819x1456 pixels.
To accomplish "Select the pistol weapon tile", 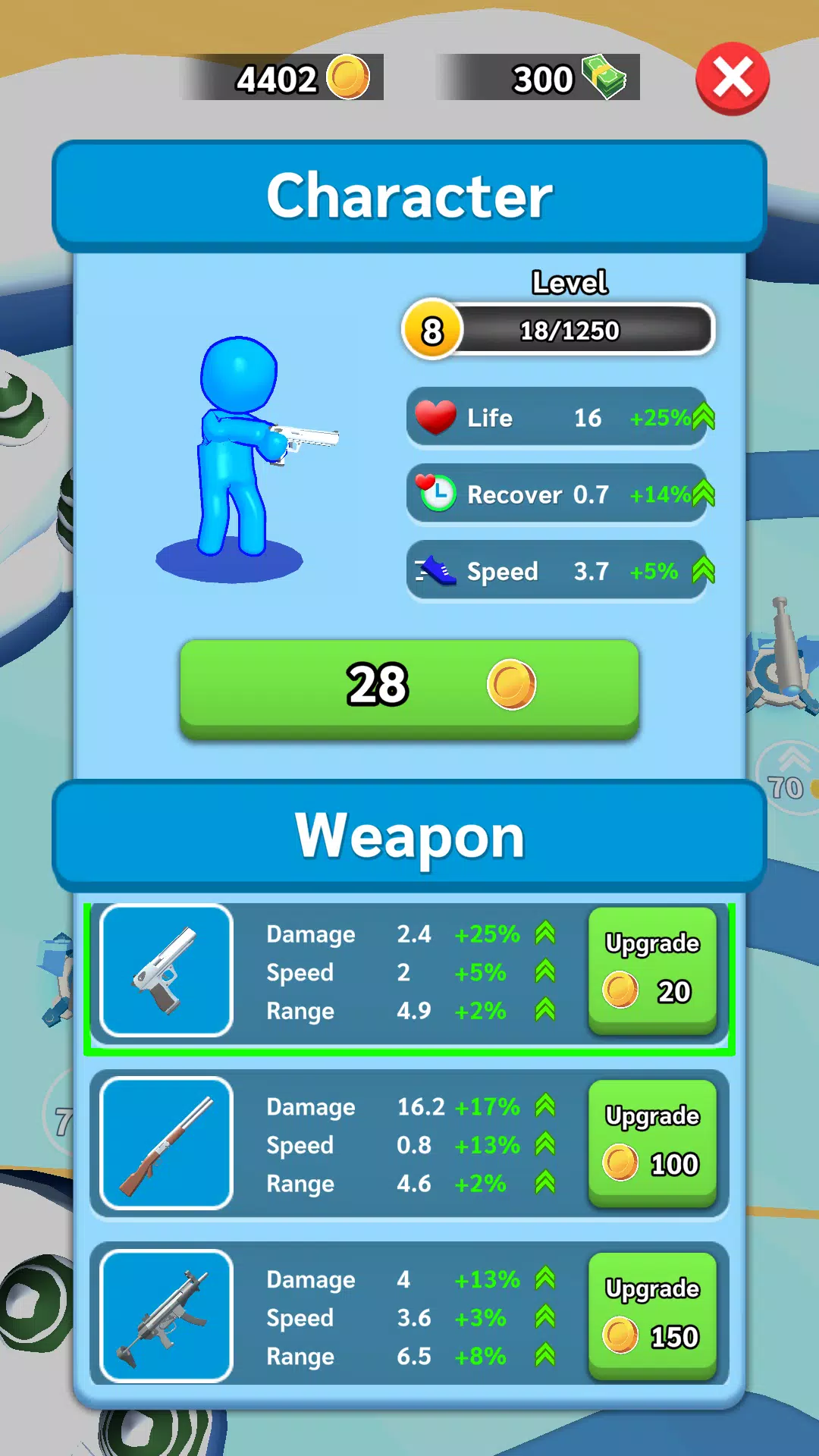I will (x=166, y=970).
